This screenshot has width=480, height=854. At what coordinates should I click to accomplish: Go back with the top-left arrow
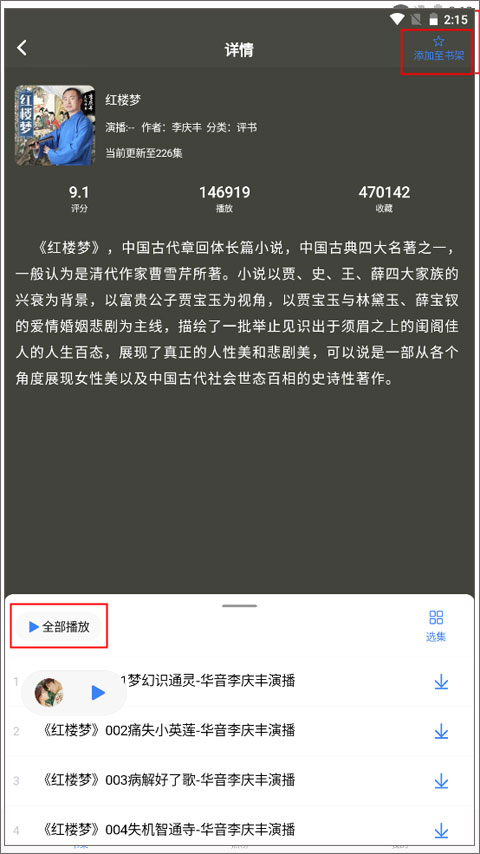[x=22, y=48]
